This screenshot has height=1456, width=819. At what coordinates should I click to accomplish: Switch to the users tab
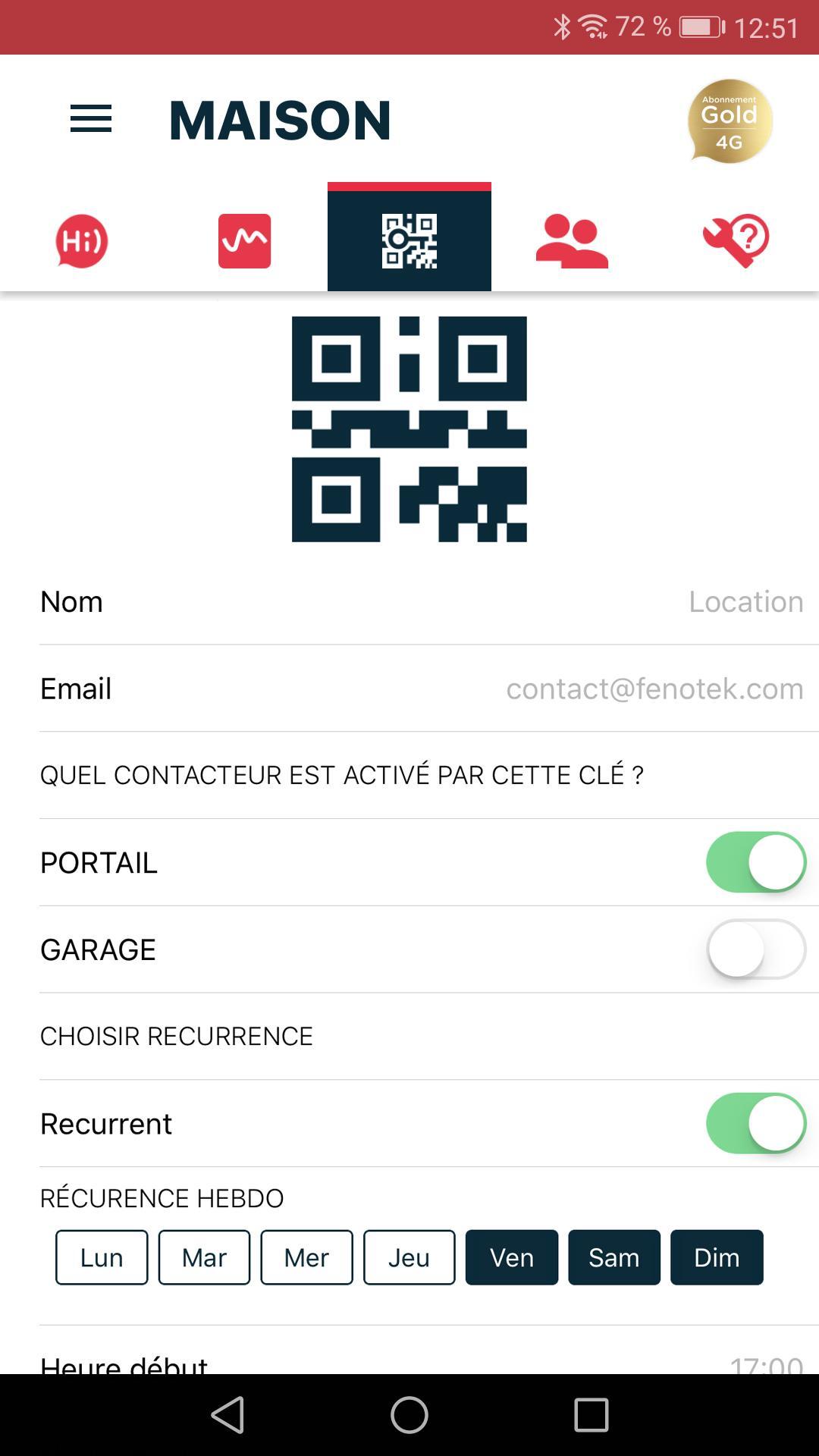coord(572,241)
